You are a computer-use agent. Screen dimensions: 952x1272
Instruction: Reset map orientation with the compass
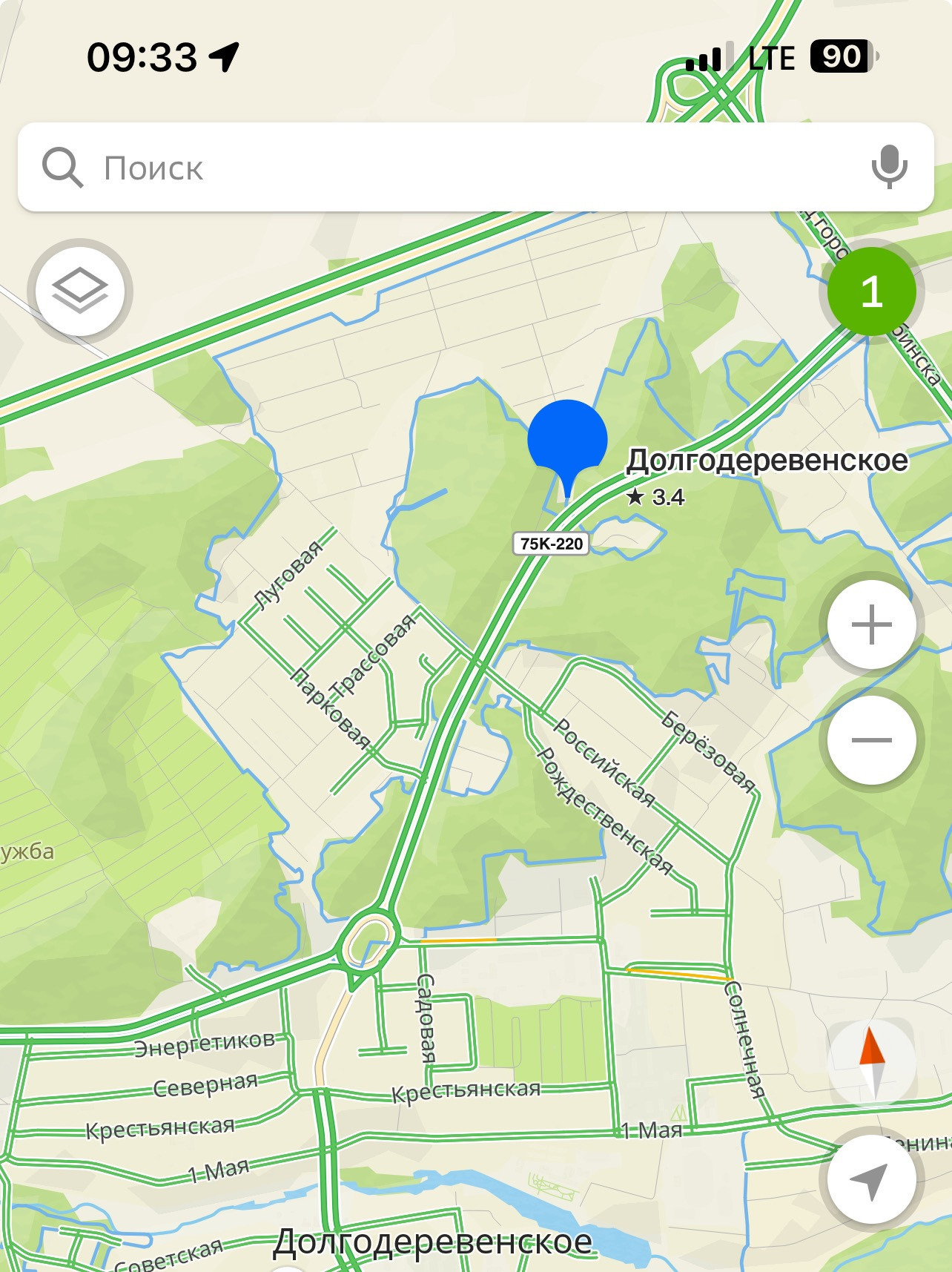[871, 1063]
